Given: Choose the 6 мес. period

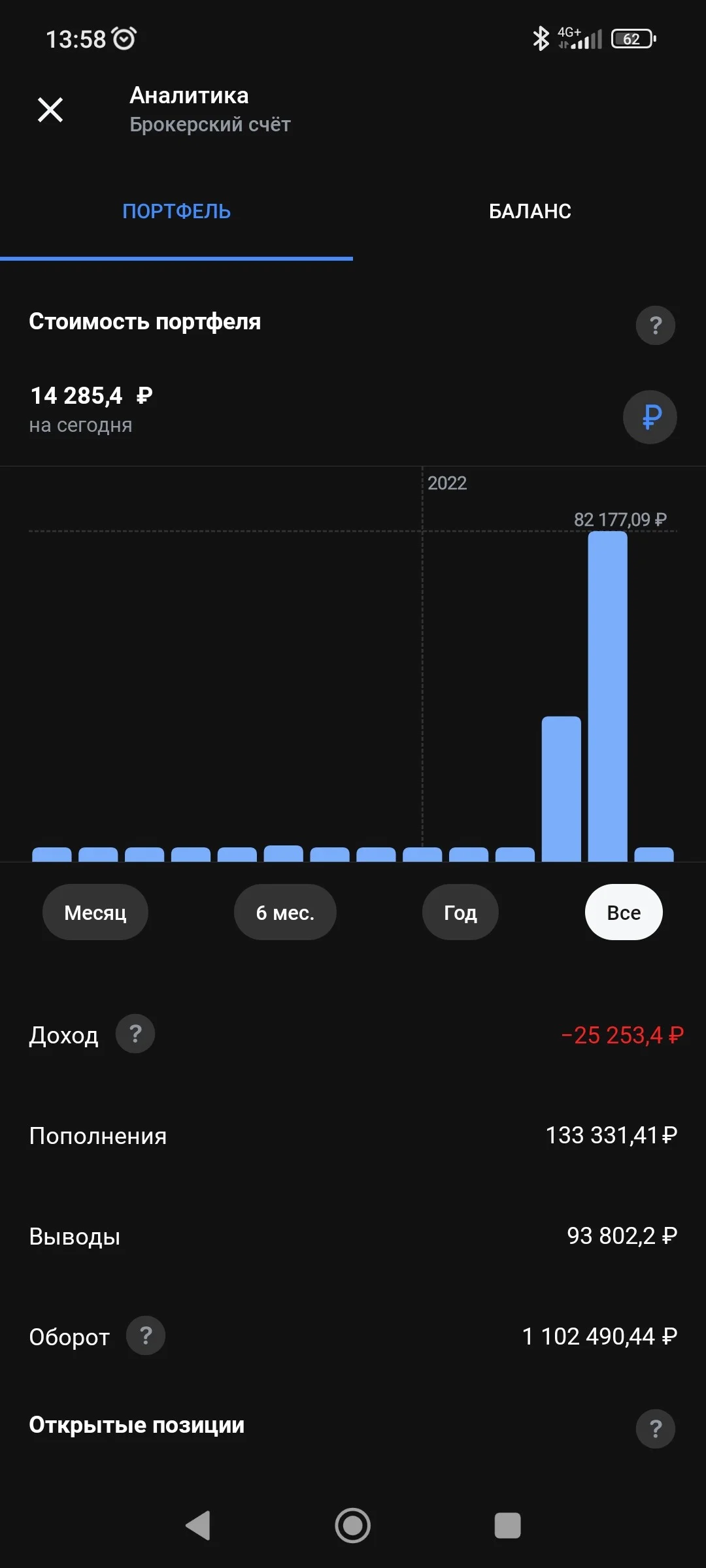Looking at the screenshot, I should [285, 912].
